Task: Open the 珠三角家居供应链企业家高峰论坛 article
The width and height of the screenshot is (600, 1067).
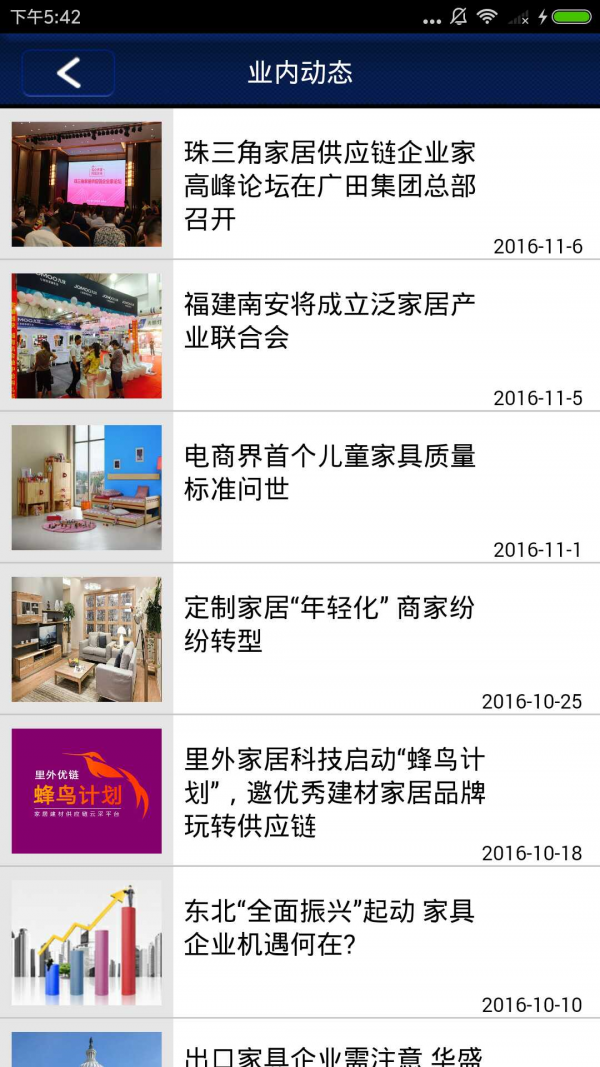Action: pos(330,185)
